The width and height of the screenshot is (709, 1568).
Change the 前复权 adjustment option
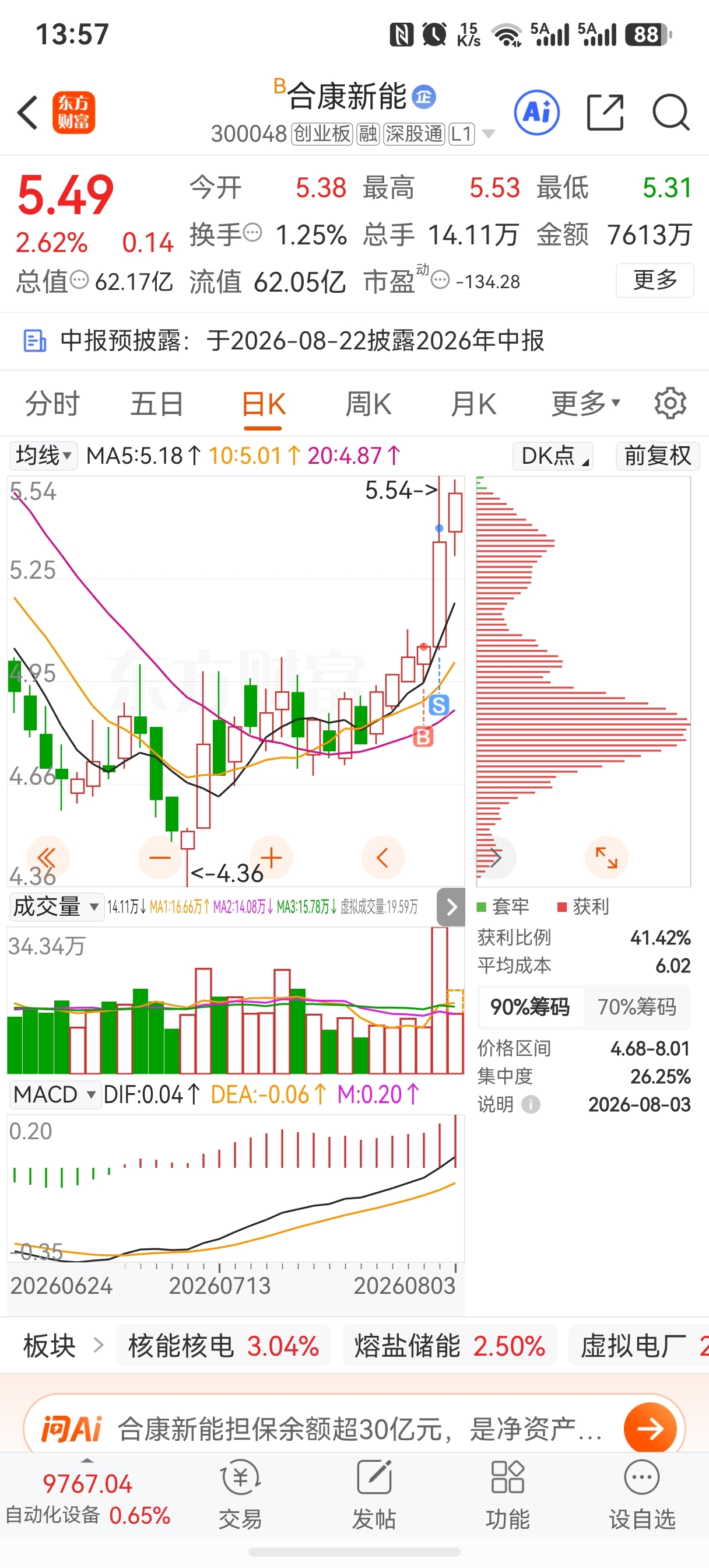coord(657,456)
